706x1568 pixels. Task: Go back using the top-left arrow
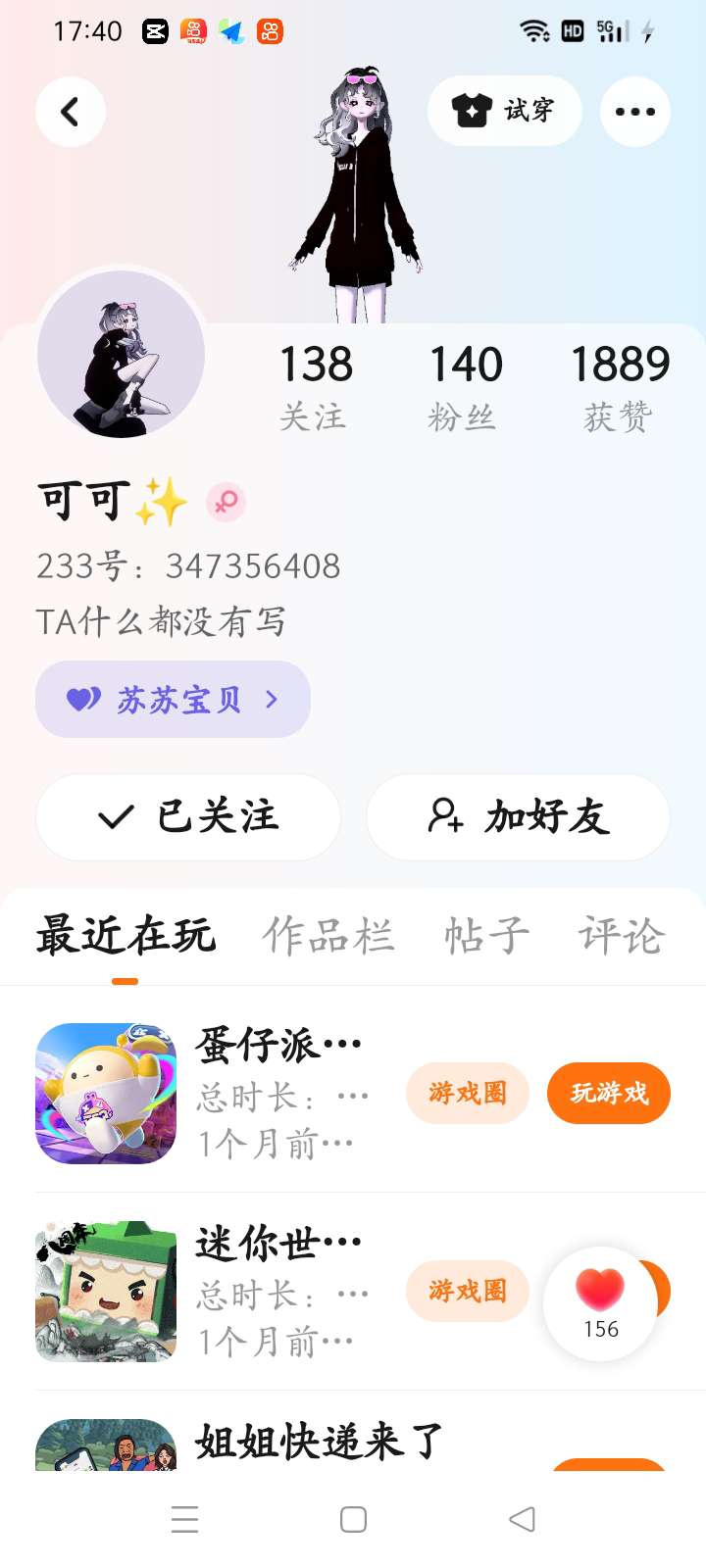coord(70,112)
